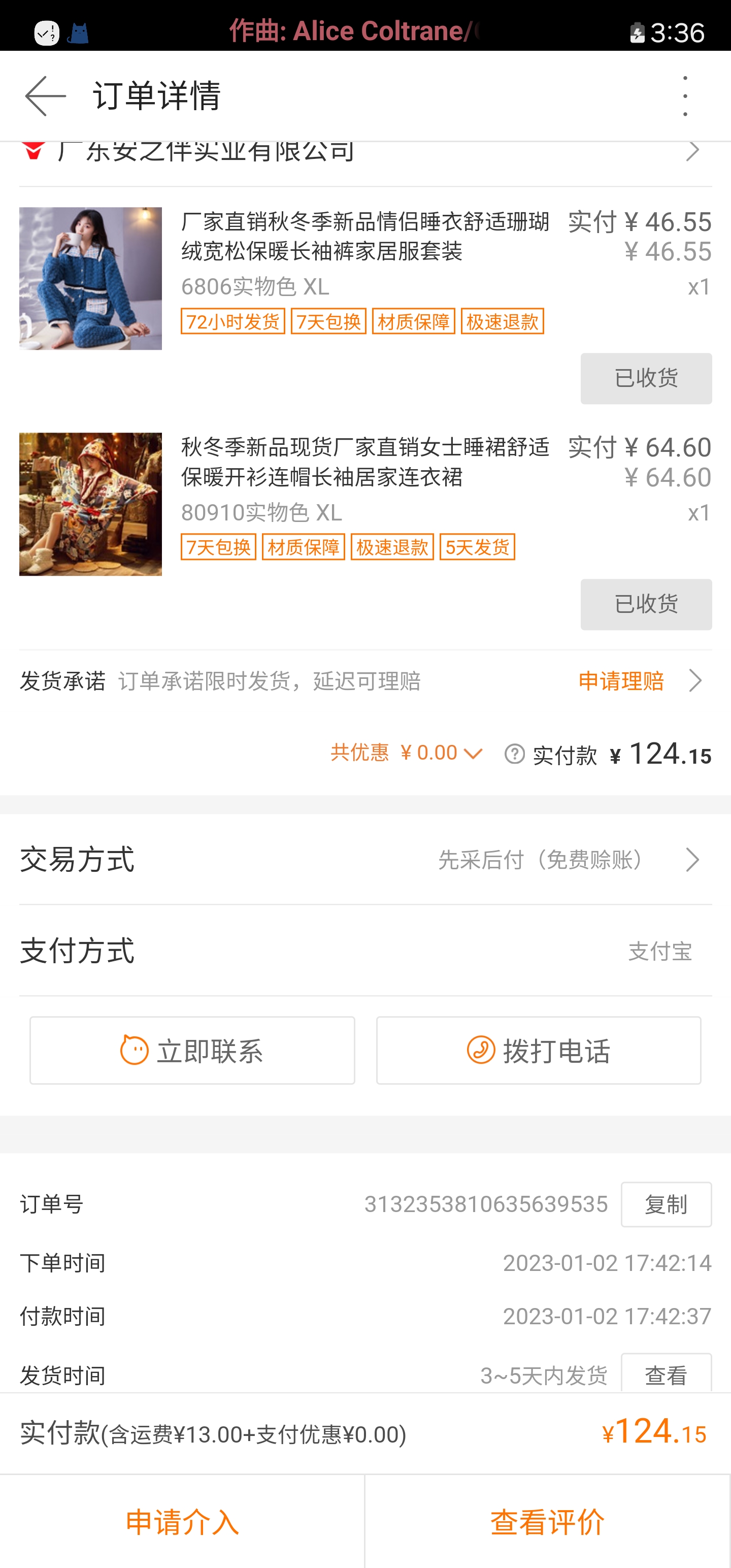This screenshot has height=1568, width=731.
Task: Tap the phone icon on 拨打电话 button
Action: 480,1050
